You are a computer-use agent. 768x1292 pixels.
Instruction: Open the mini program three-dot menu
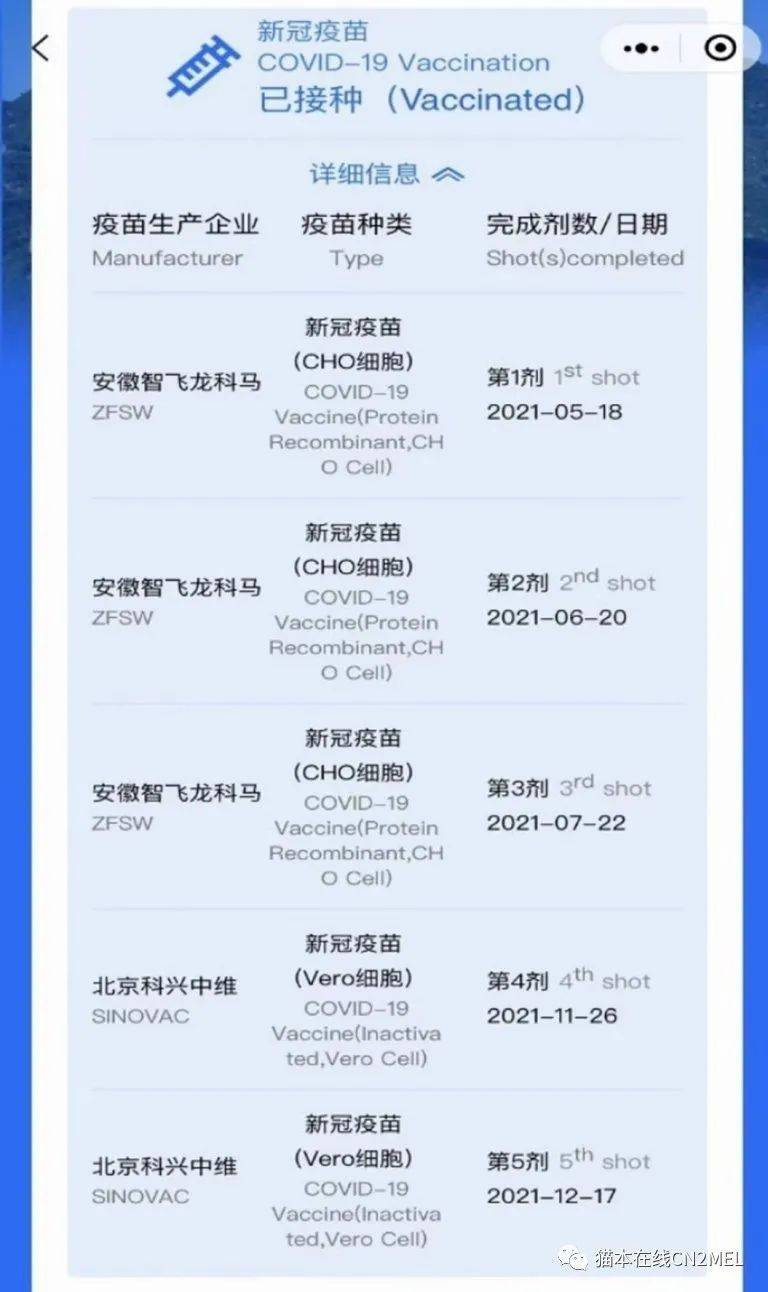(x=641, y=48)
